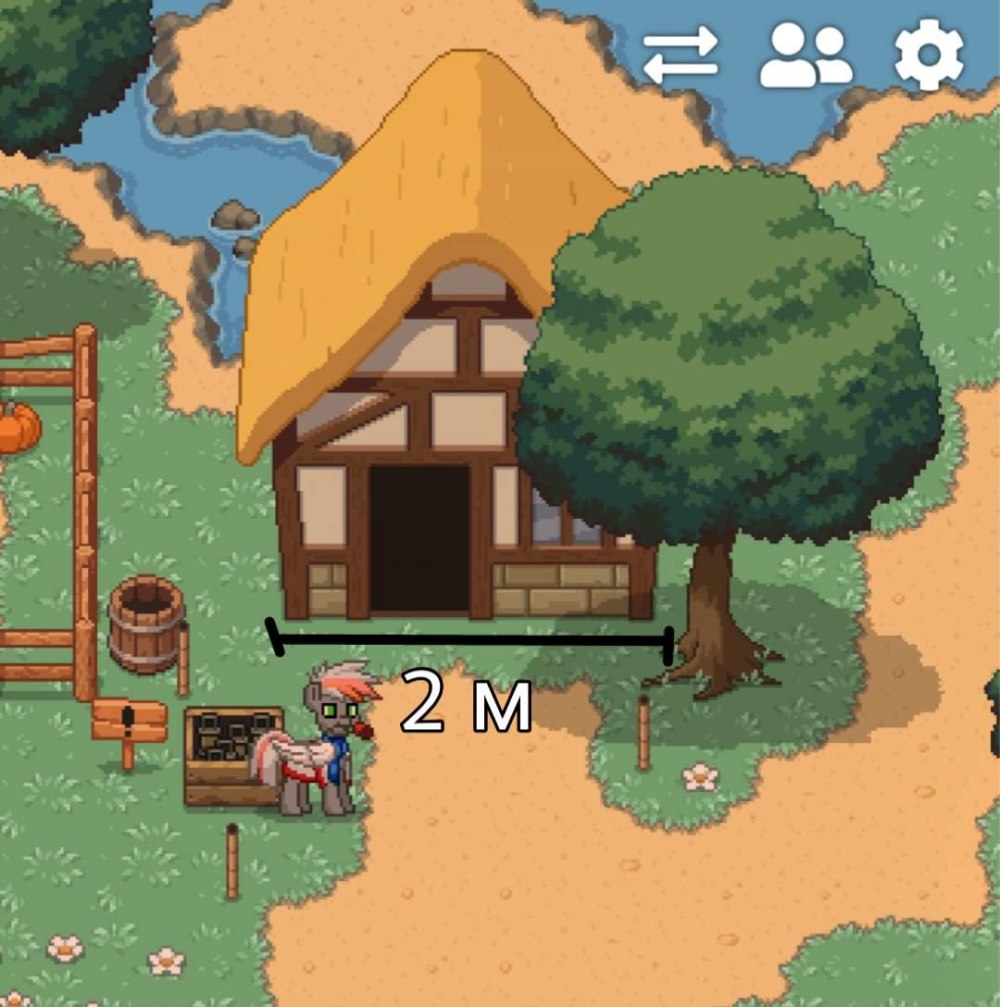Open the settings gear
The height and width of the screenshot is (1007, 1000).
tap(929, 55)
